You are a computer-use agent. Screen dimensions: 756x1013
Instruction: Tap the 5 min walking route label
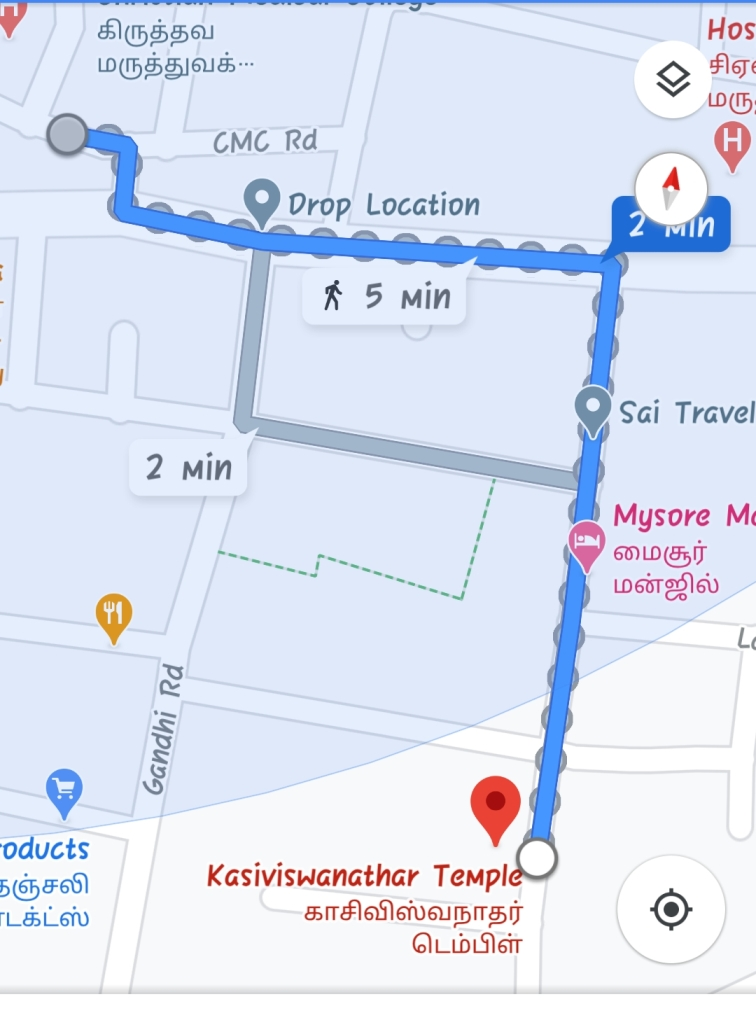point(386,296)
